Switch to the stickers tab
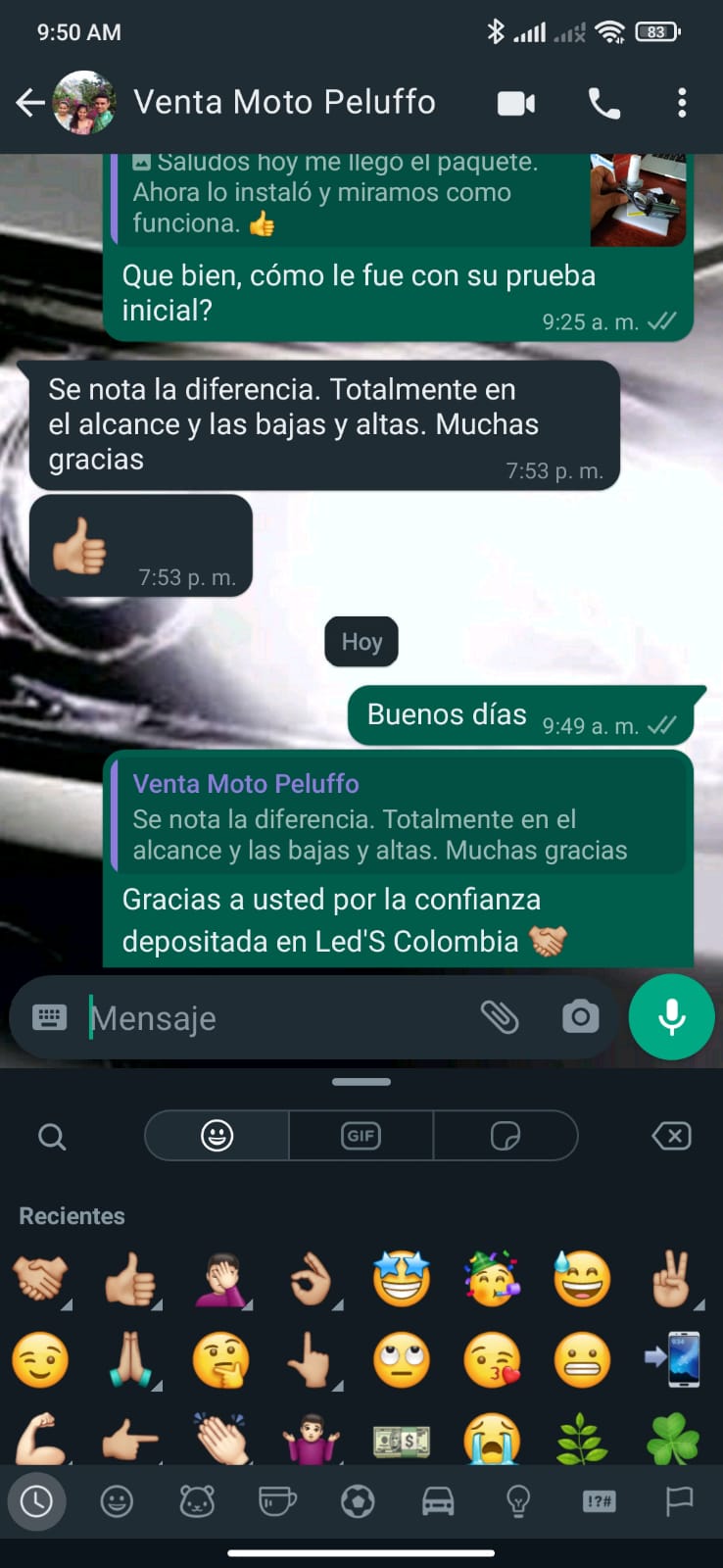This screenshot has width=723, height=1568. (x=505, y=1136)
